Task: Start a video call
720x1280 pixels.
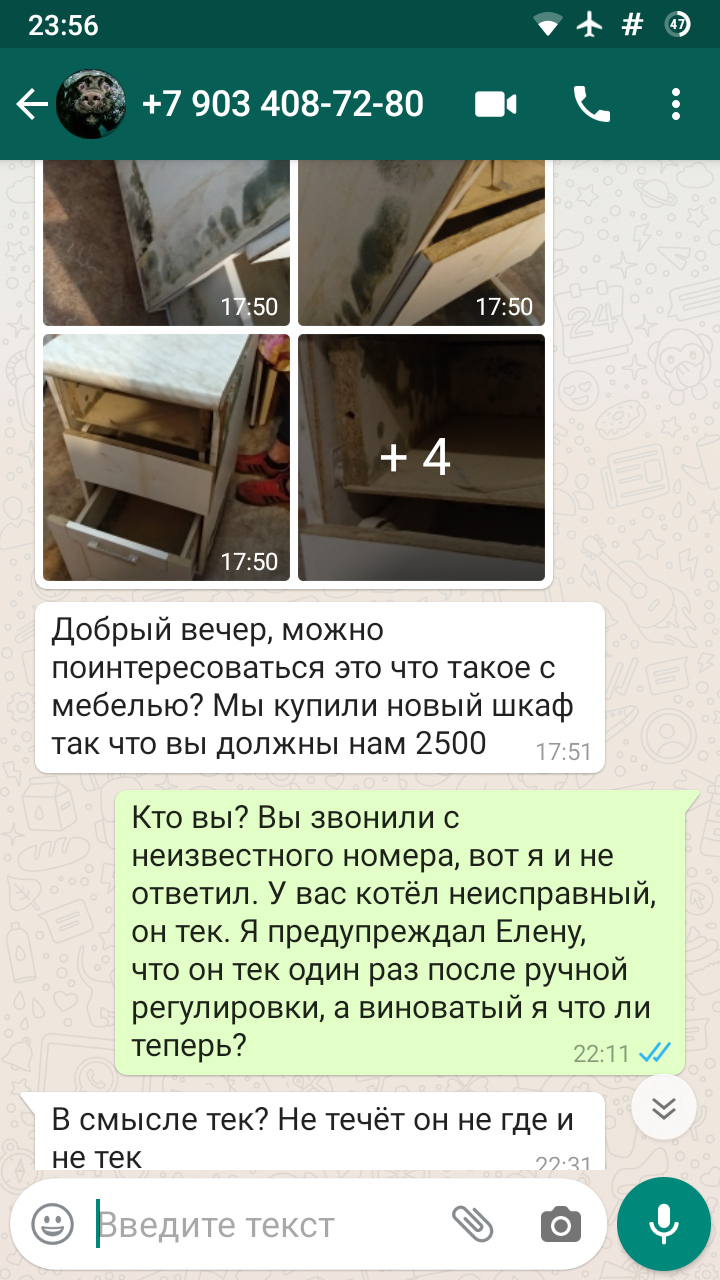Action: tap(495, 104)
